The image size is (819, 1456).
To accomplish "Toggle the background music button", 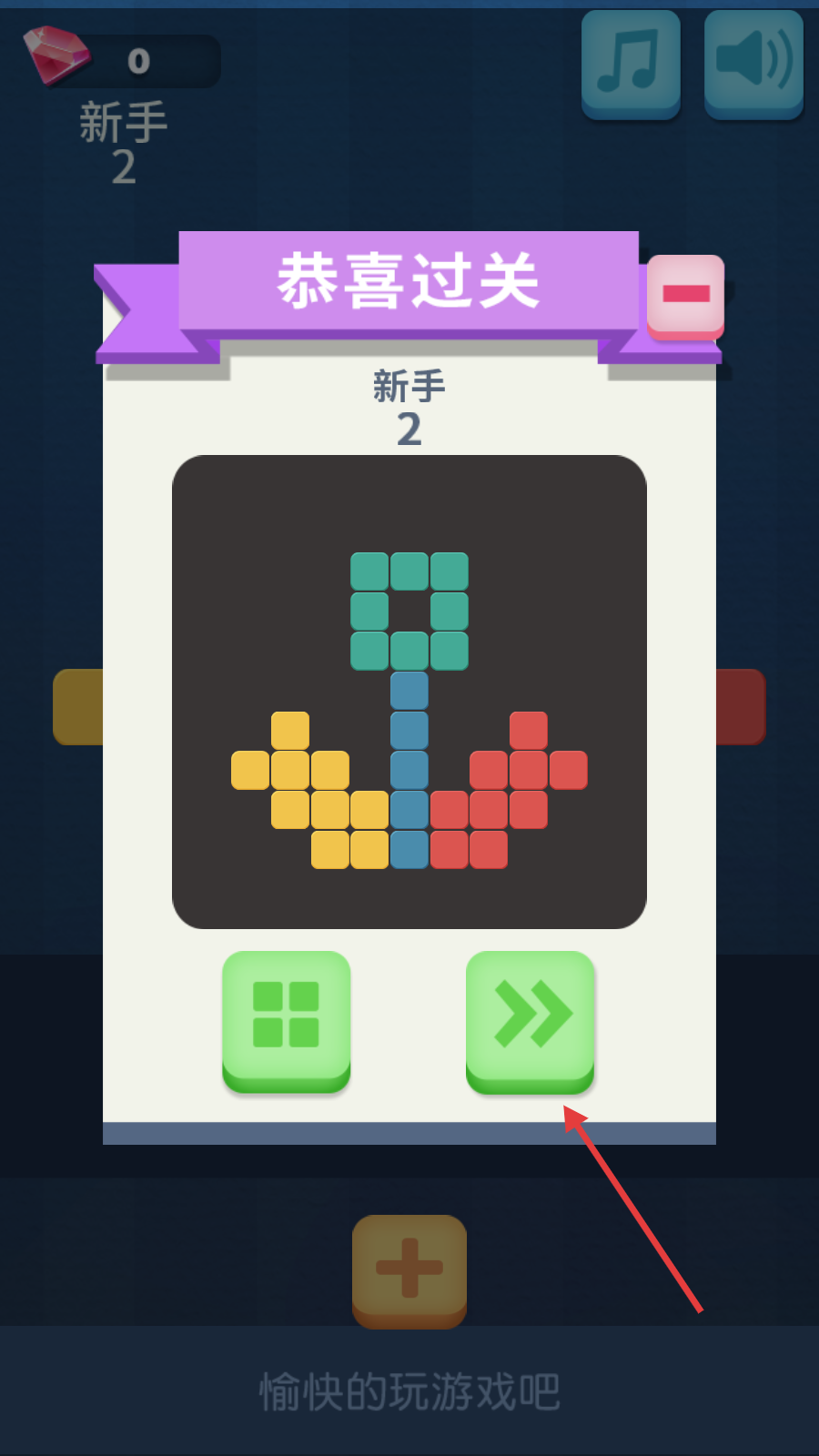I will [631, 64].
